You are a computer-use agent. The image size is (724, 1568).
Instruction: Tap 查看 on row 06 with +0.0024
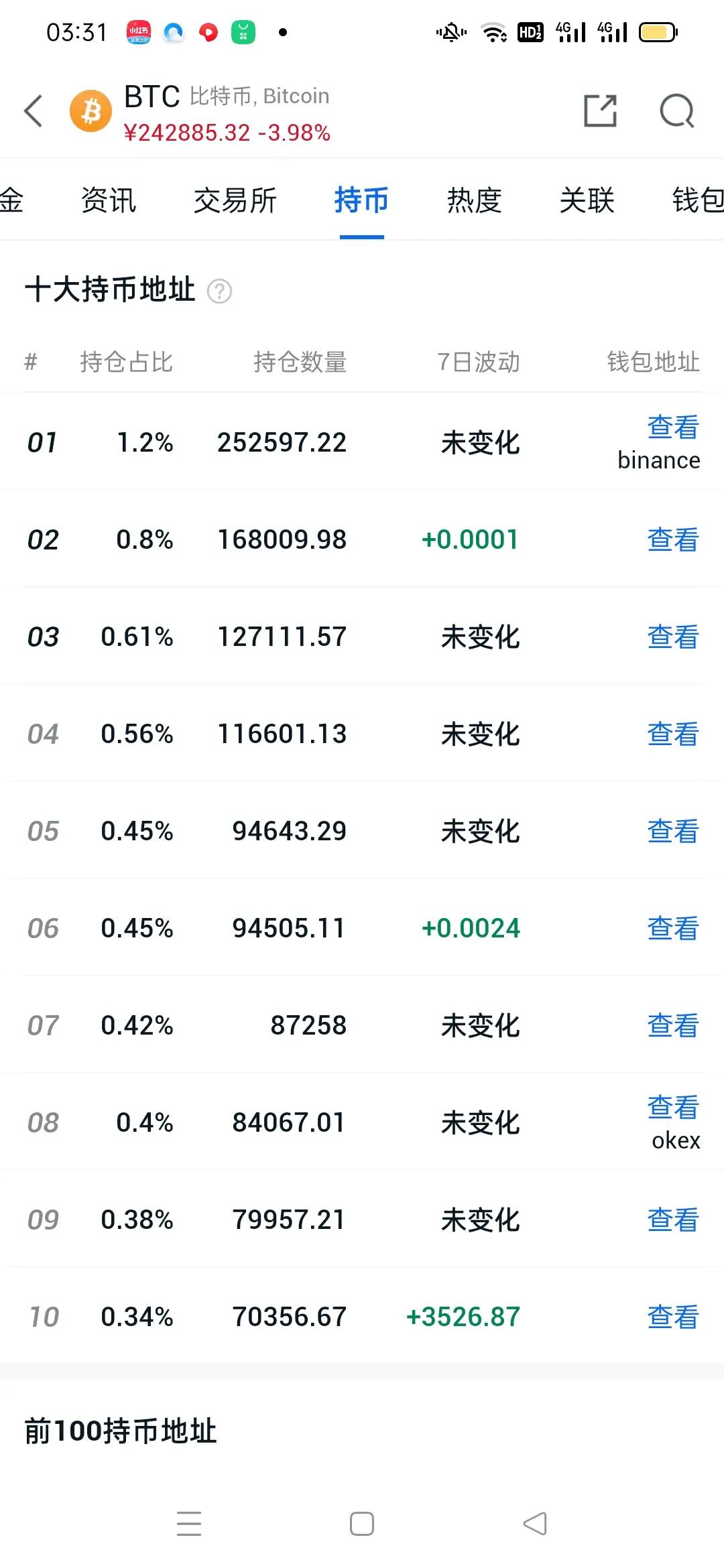pyautogui.click(x=672, y=929)
